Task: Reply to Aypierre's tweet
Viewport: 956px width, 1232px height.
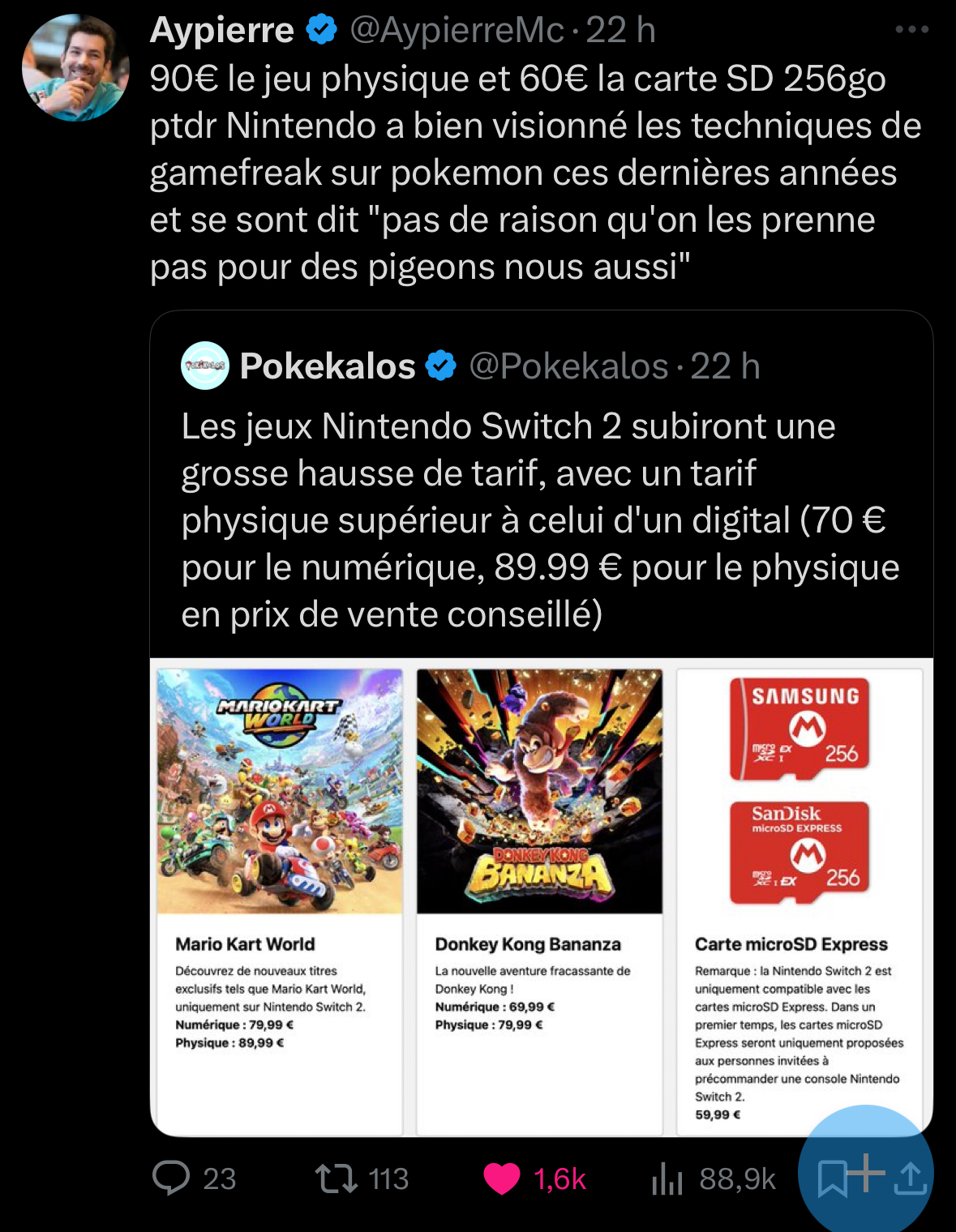Action: tap(171, 1178)
